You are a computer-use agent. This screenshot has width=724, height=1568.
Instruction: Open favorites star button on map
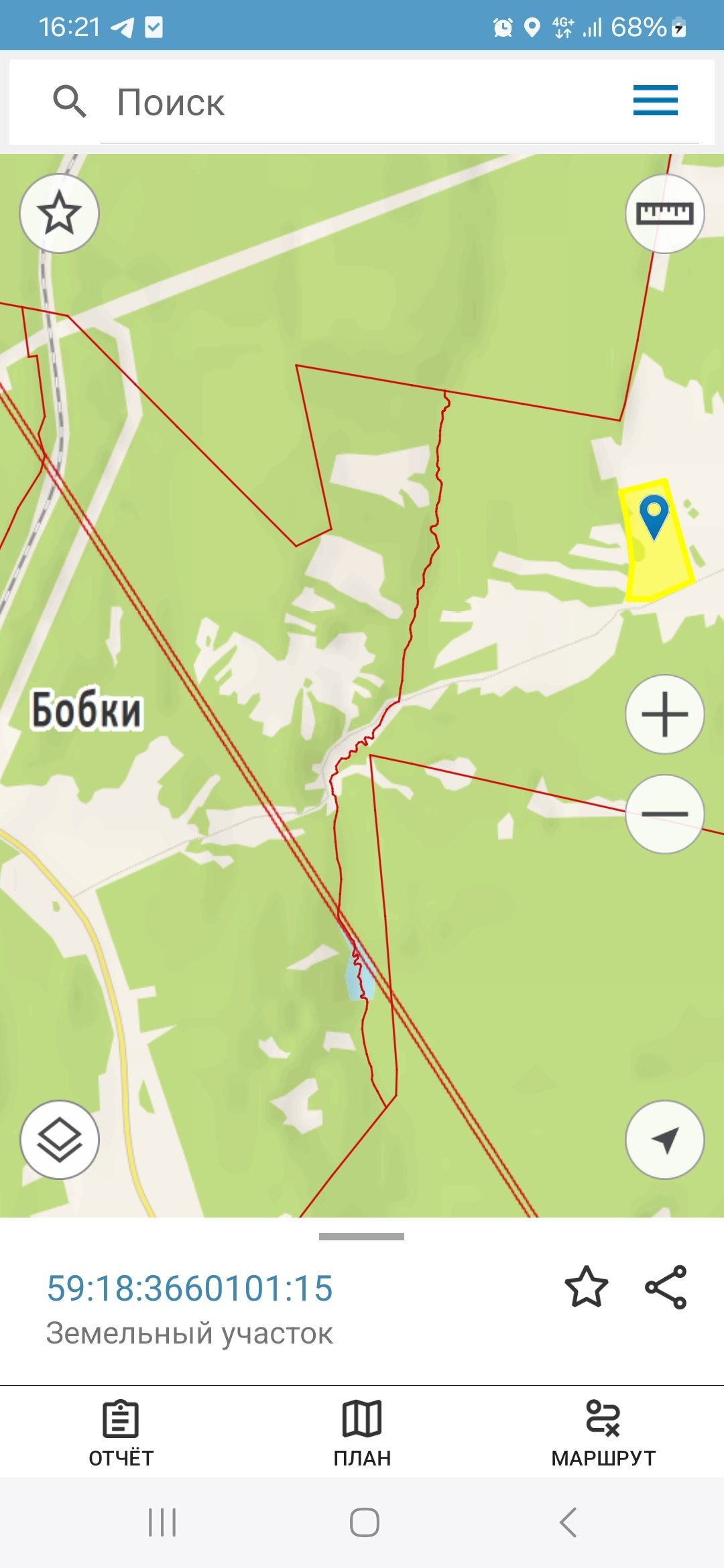point(60,214)
